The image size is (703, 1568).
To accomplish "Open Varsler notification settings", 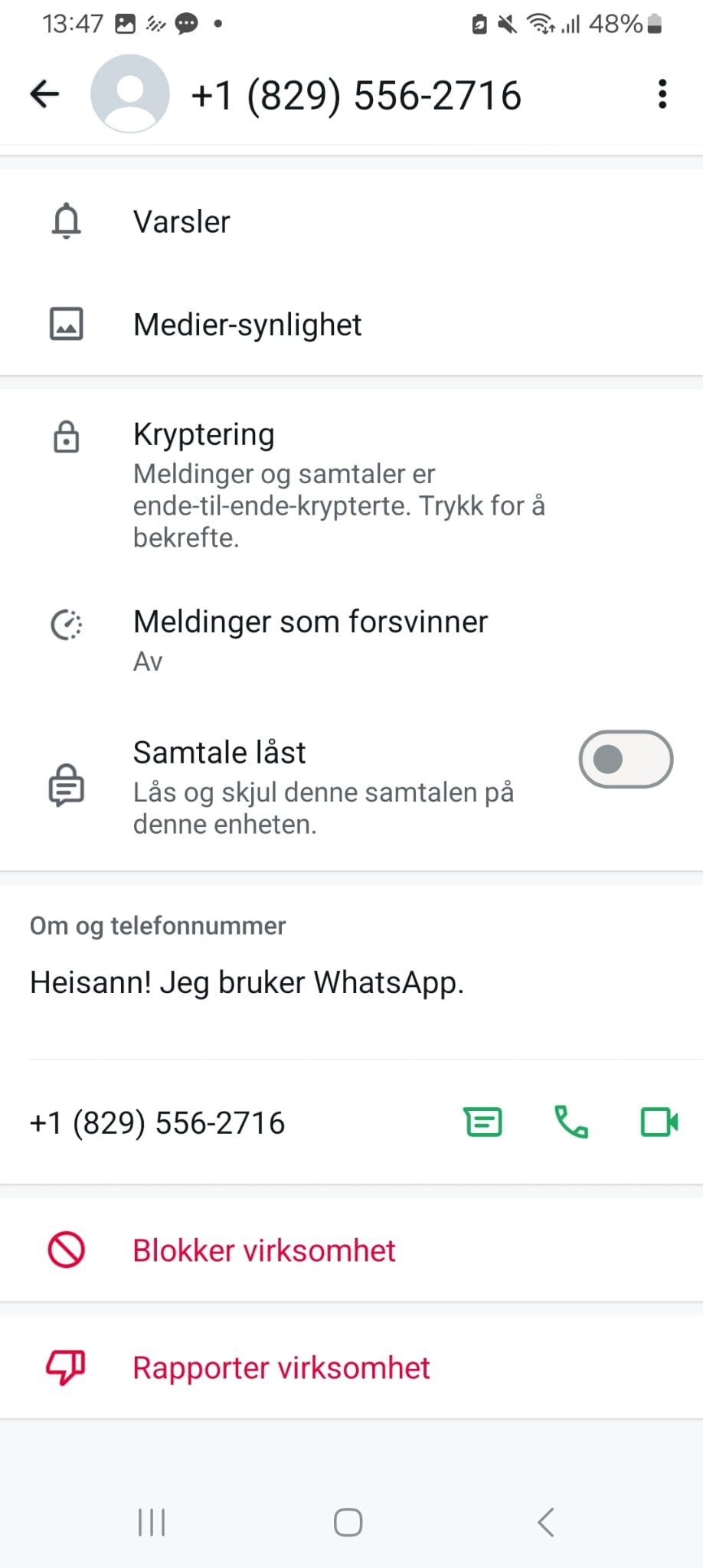I will coord(351,221).
